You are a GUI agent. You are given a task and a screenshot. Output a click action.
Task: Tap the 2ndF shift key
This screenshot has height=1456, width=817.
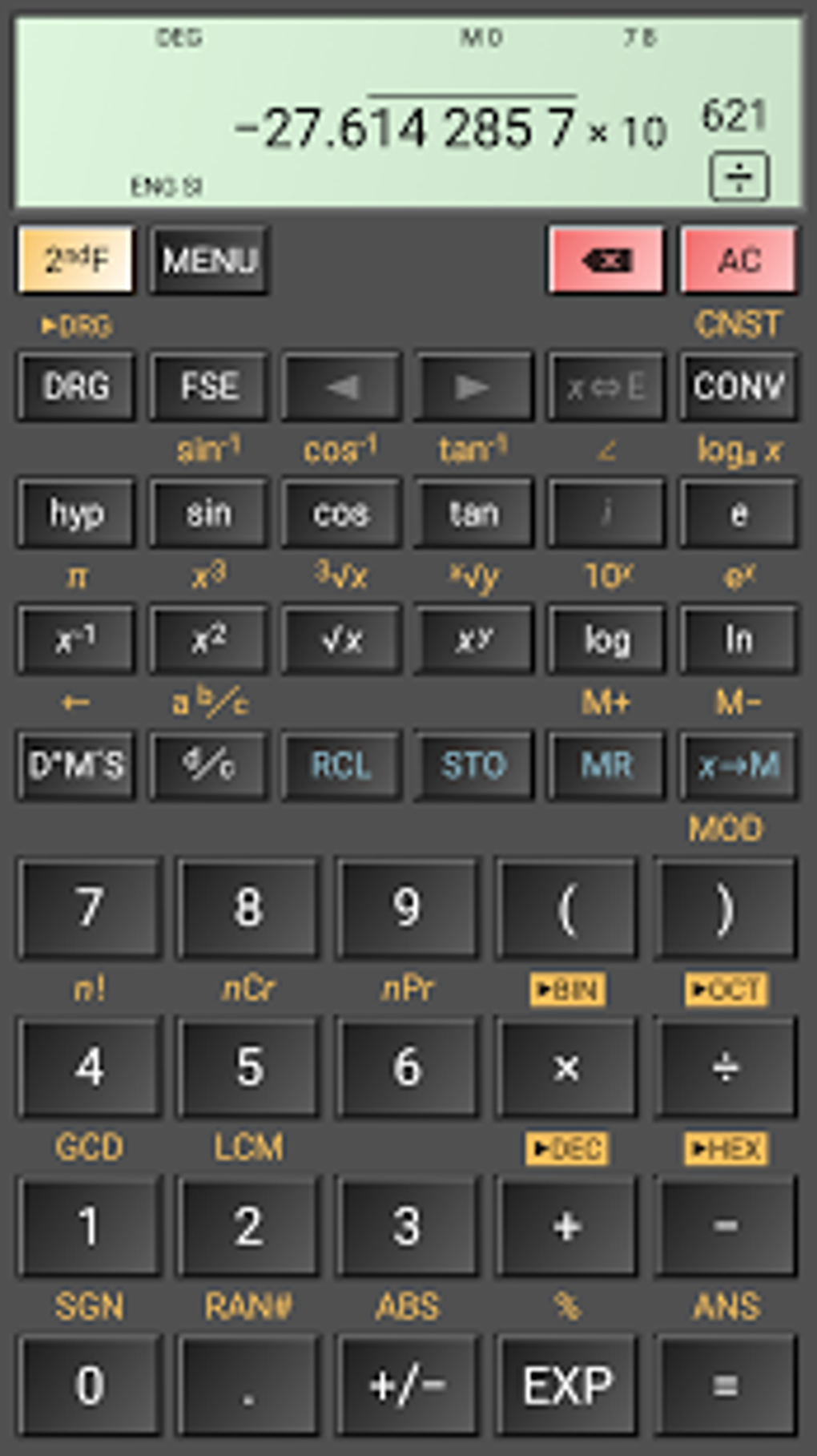coord(76,260)
